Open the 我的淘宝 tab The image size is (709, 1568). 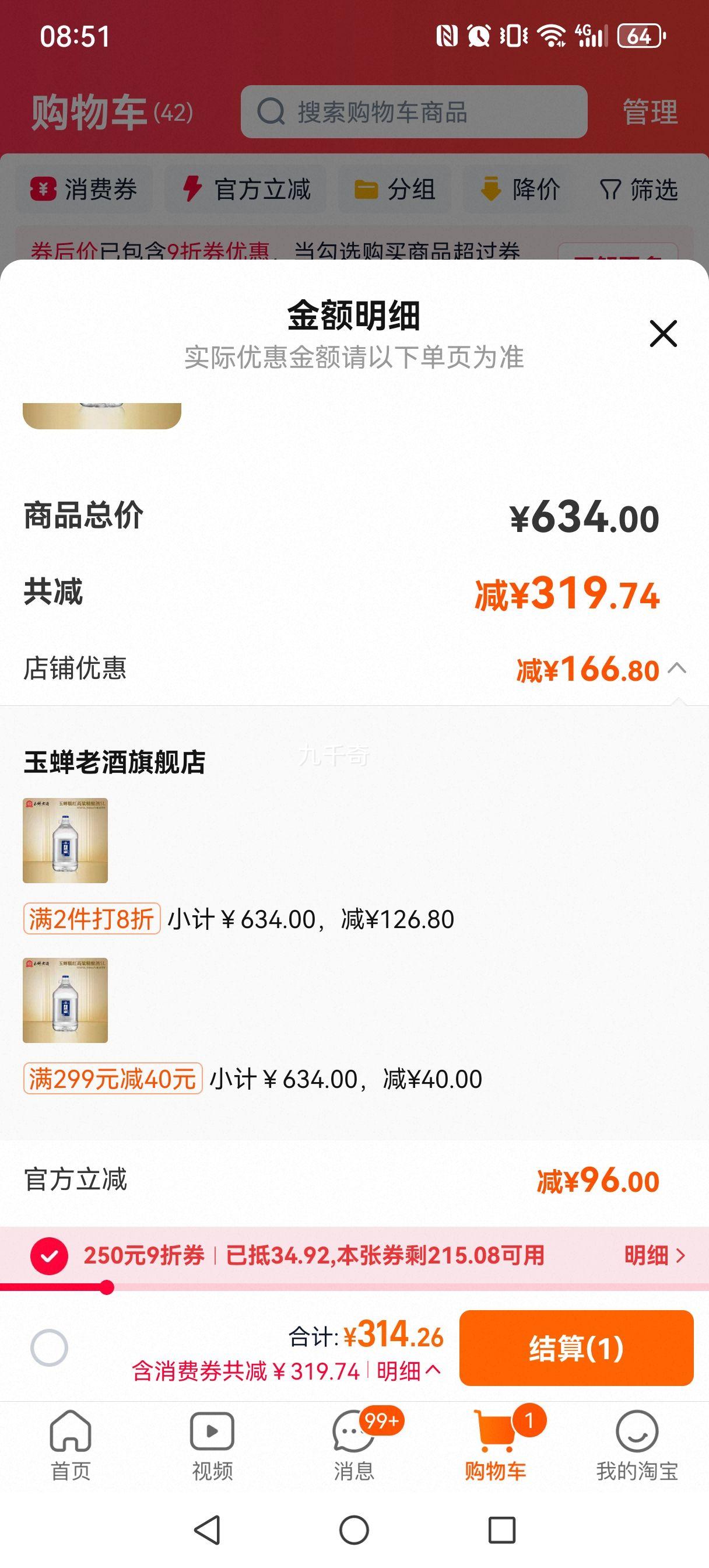pos(637,1445)
